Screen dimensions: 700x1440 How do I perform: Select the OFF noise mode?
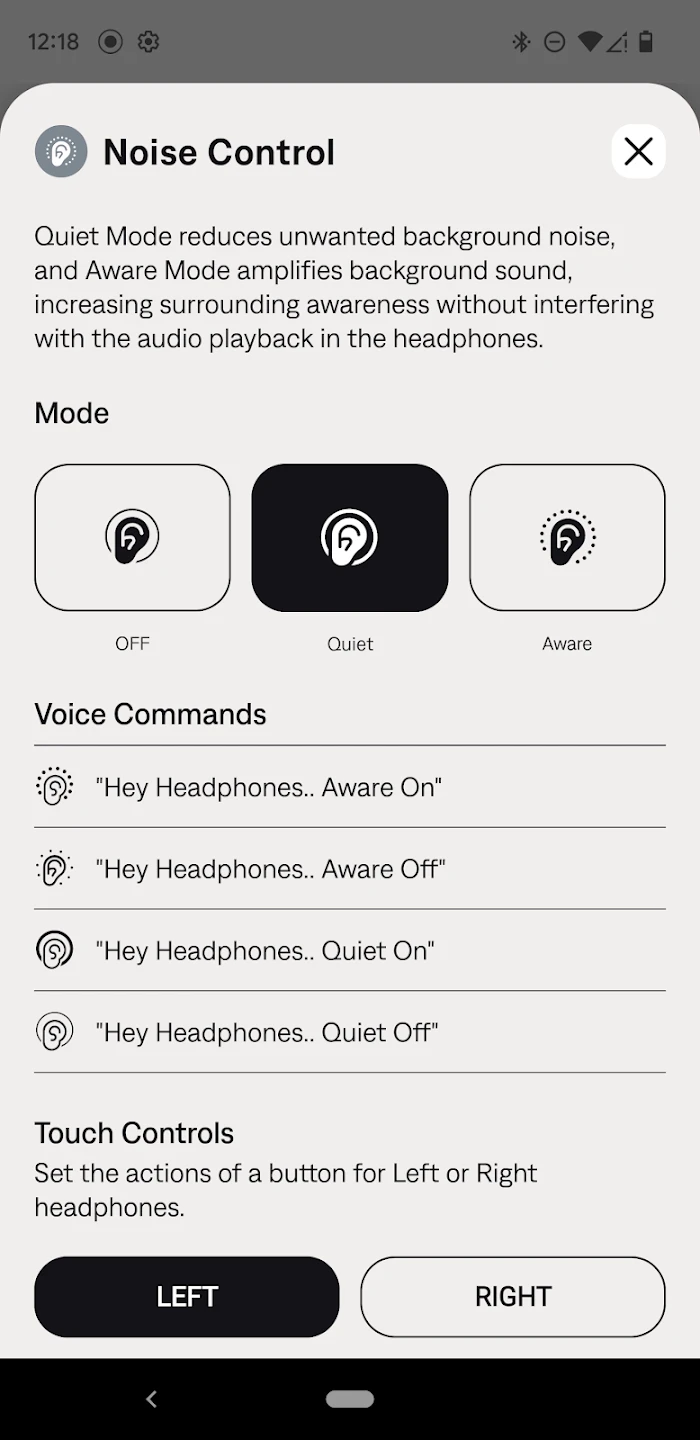click(x=132, y=537)
